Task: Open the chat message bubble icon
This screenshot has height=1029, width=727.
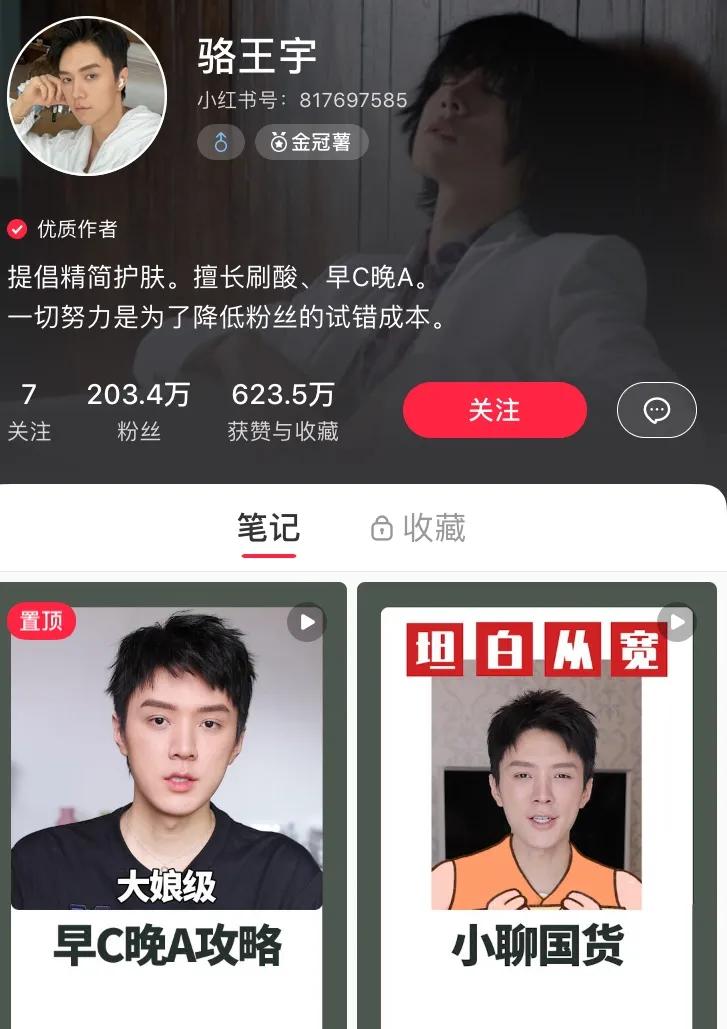Action: [656, 410]
